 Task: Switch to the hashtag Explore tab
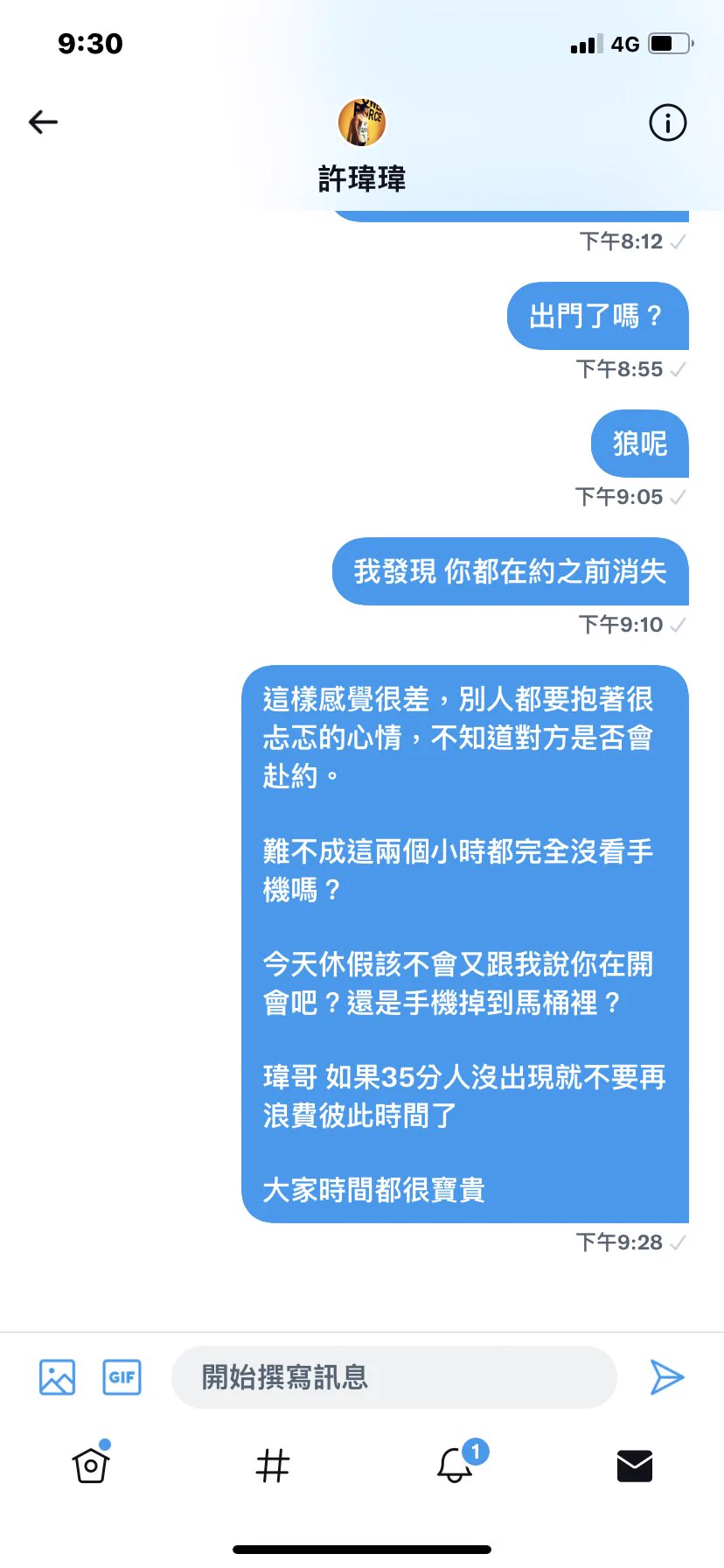pyautogui.click(x=272, y=1466)
